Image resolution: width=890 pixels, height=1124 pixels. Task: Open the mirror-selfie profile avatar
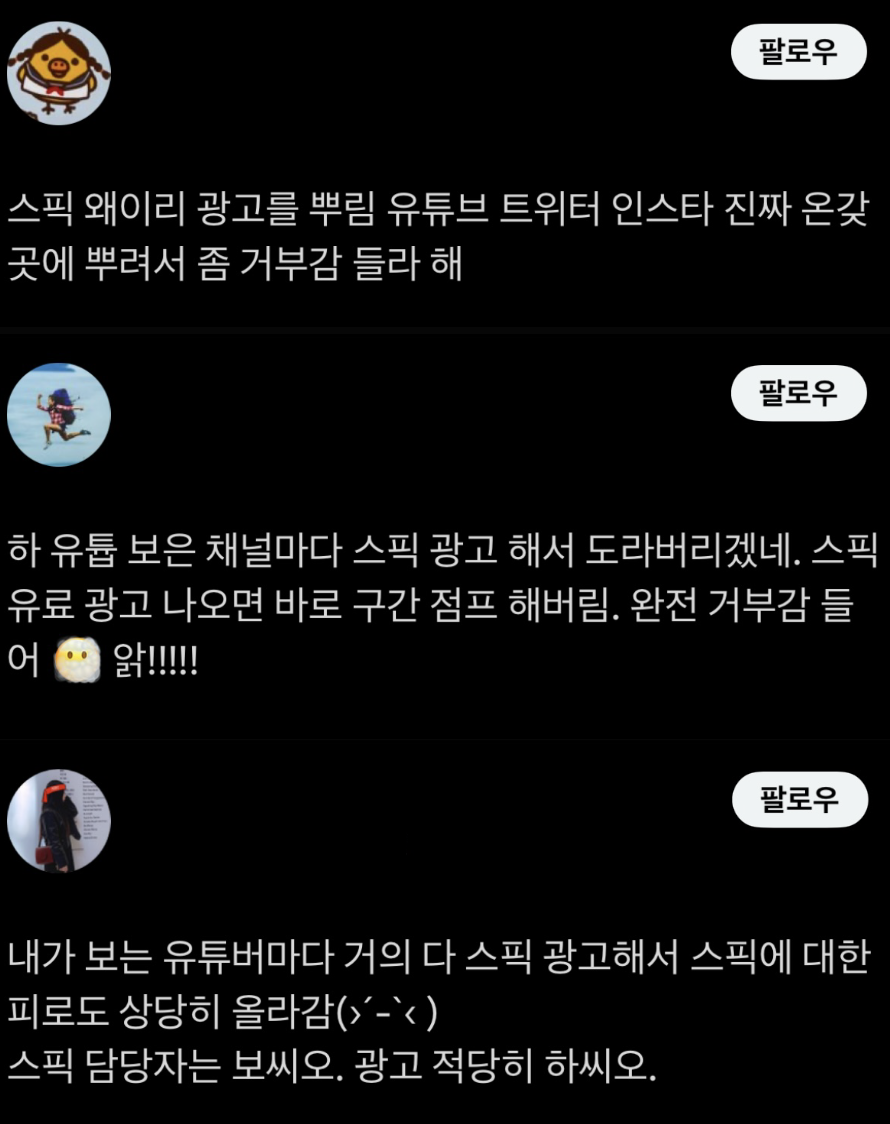[58, 822]
